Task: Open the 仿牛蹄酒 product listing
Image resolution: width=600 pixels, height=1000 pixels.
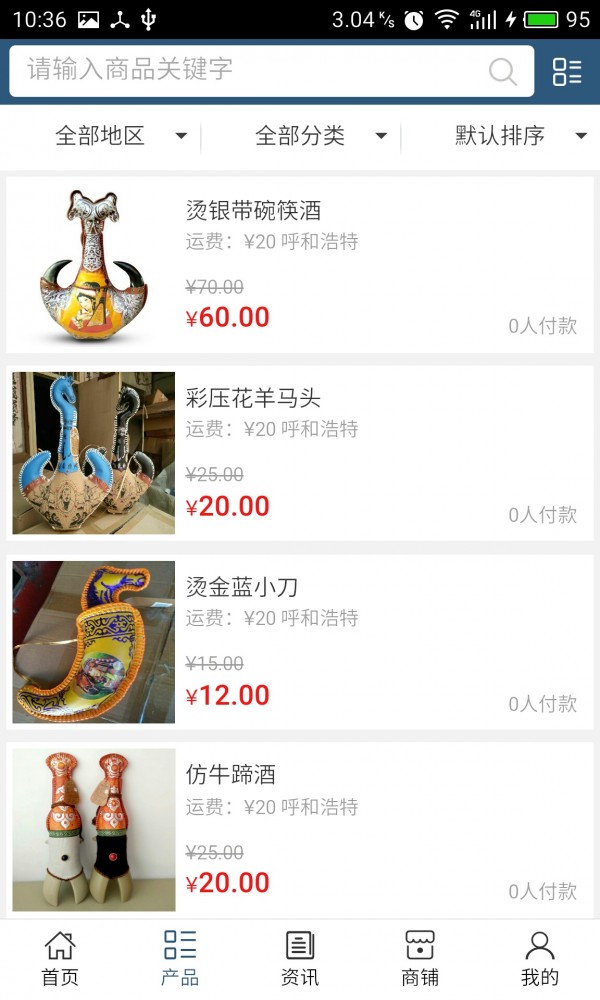Action: [x=300, y=830]
